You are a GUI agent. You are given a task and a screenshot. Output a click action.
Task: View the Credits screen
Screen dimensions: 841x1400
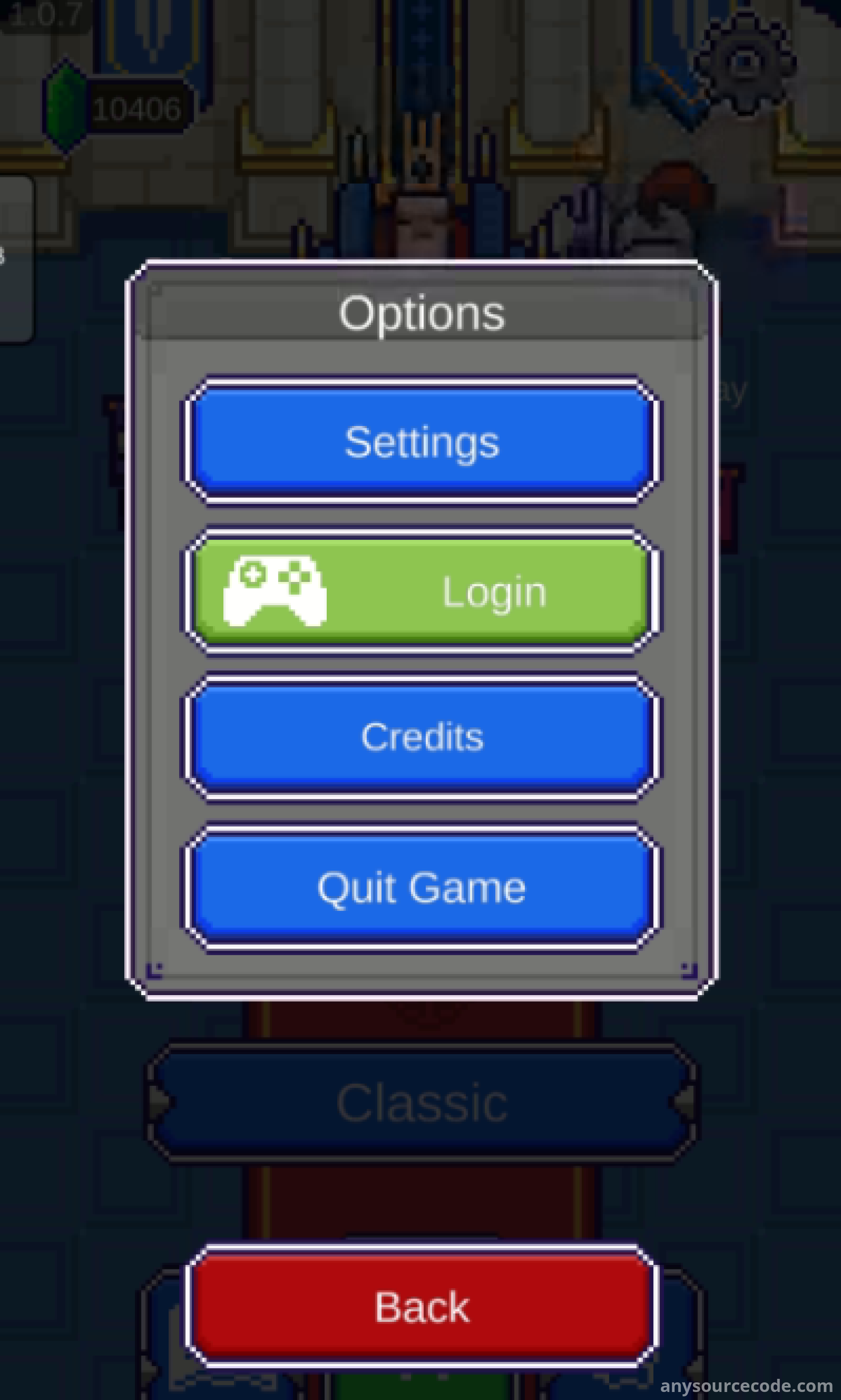(x=421, y=738)
